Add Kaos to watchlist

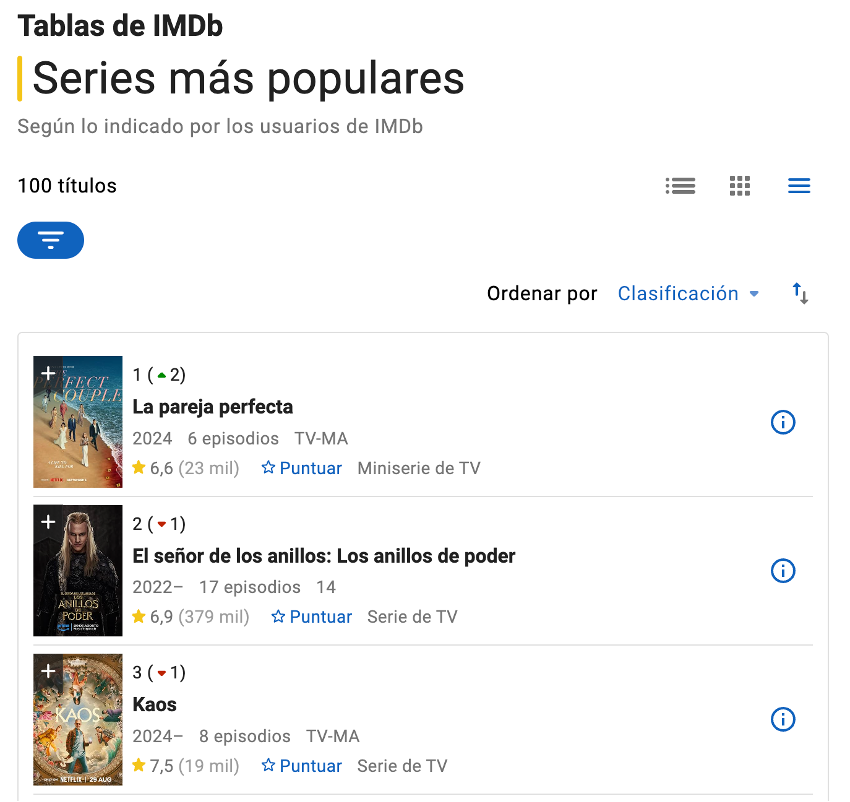coord(48,671)
